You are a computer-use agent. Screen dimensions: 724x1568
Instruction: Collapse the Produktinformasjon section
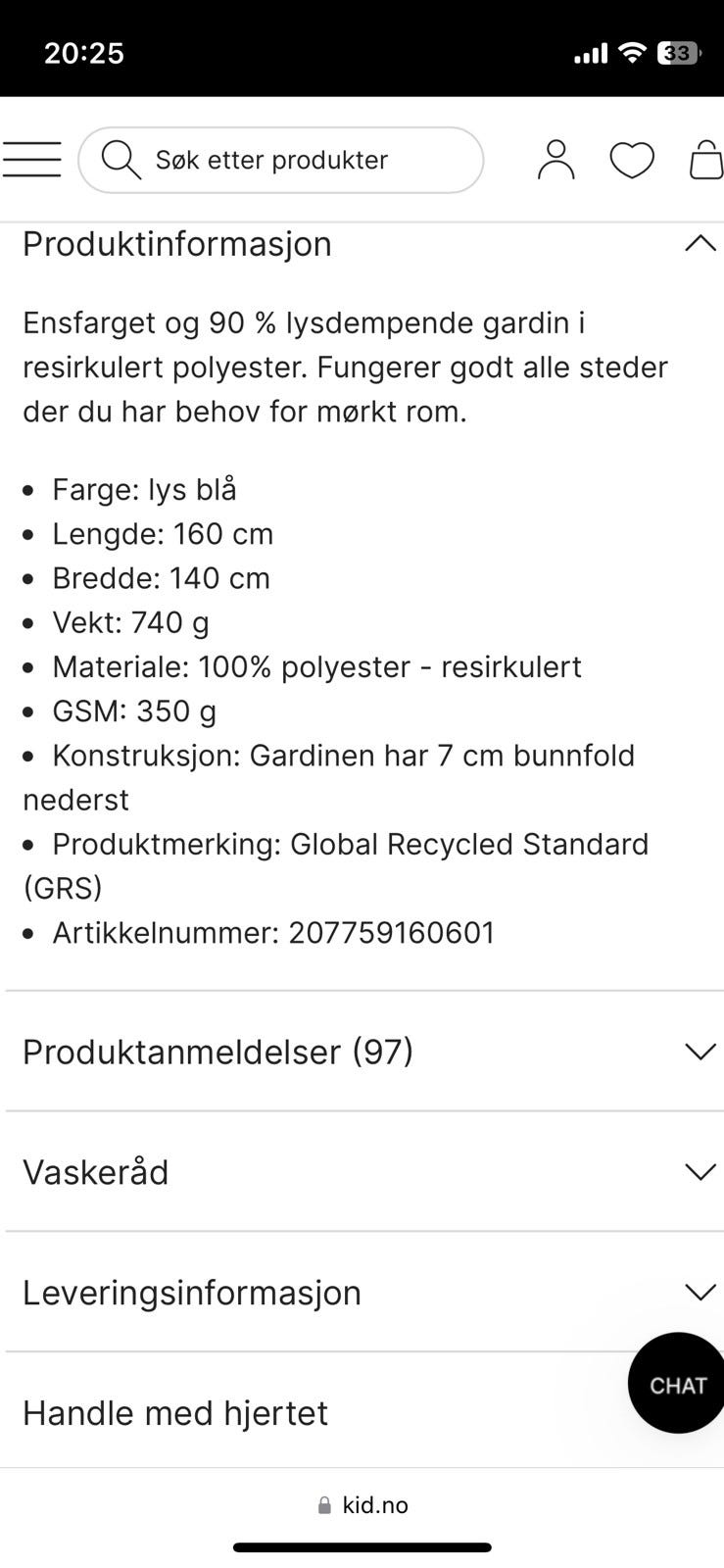(x=699, y=243)
